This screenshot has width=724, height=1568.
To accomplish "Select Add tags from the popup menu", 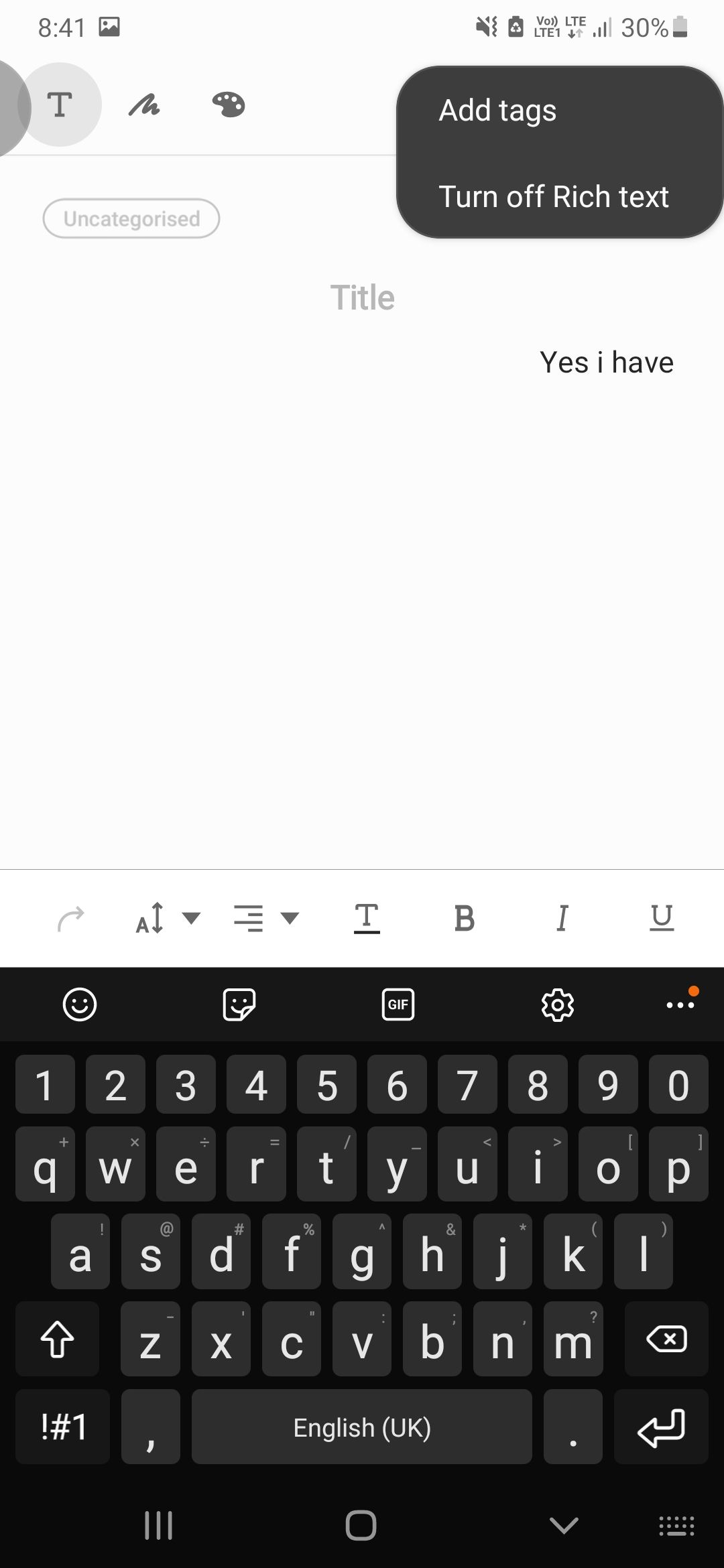I will click(x=497, y=111).
